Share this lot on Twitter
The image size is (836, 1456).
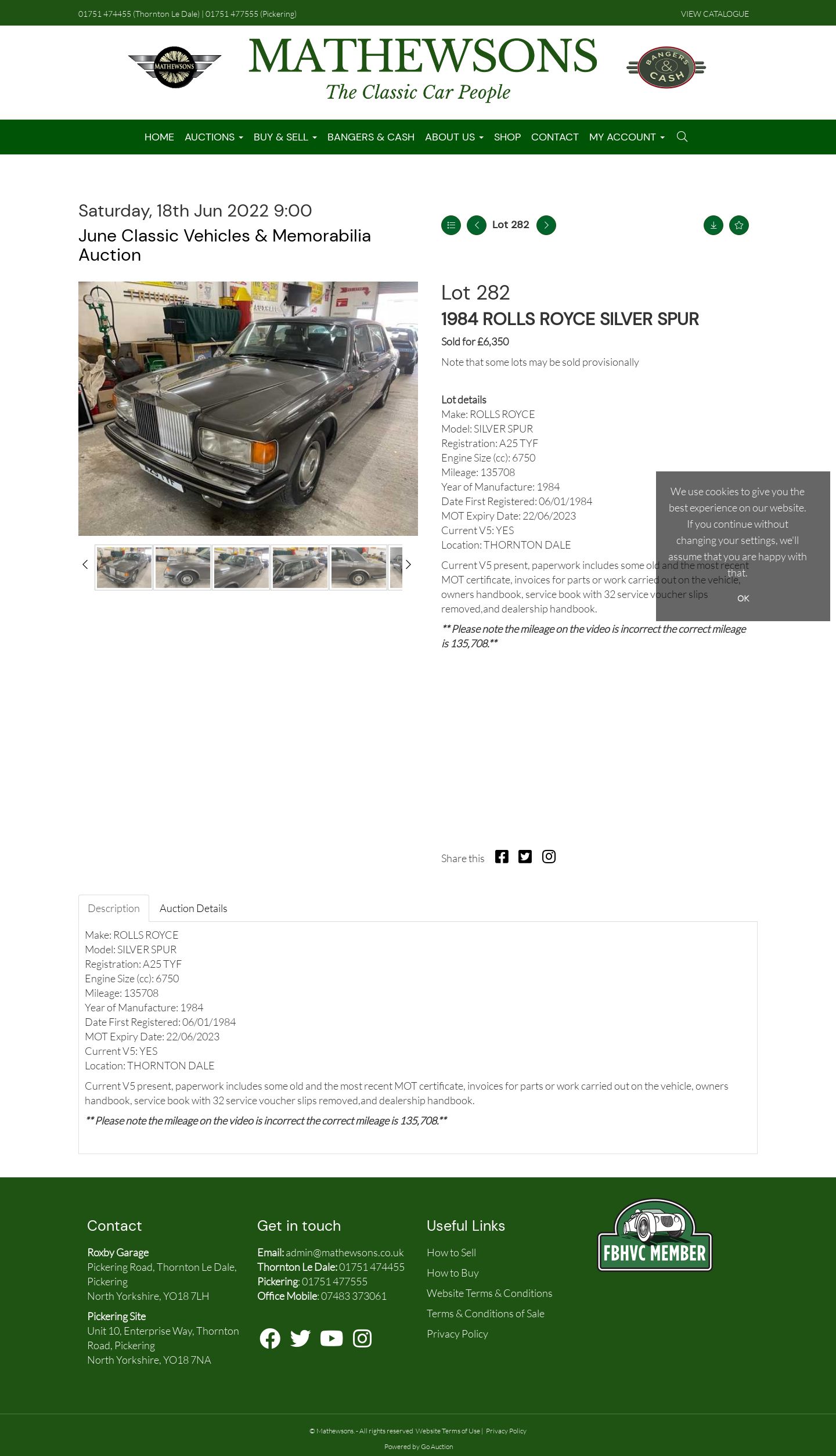tap(525, 857)
